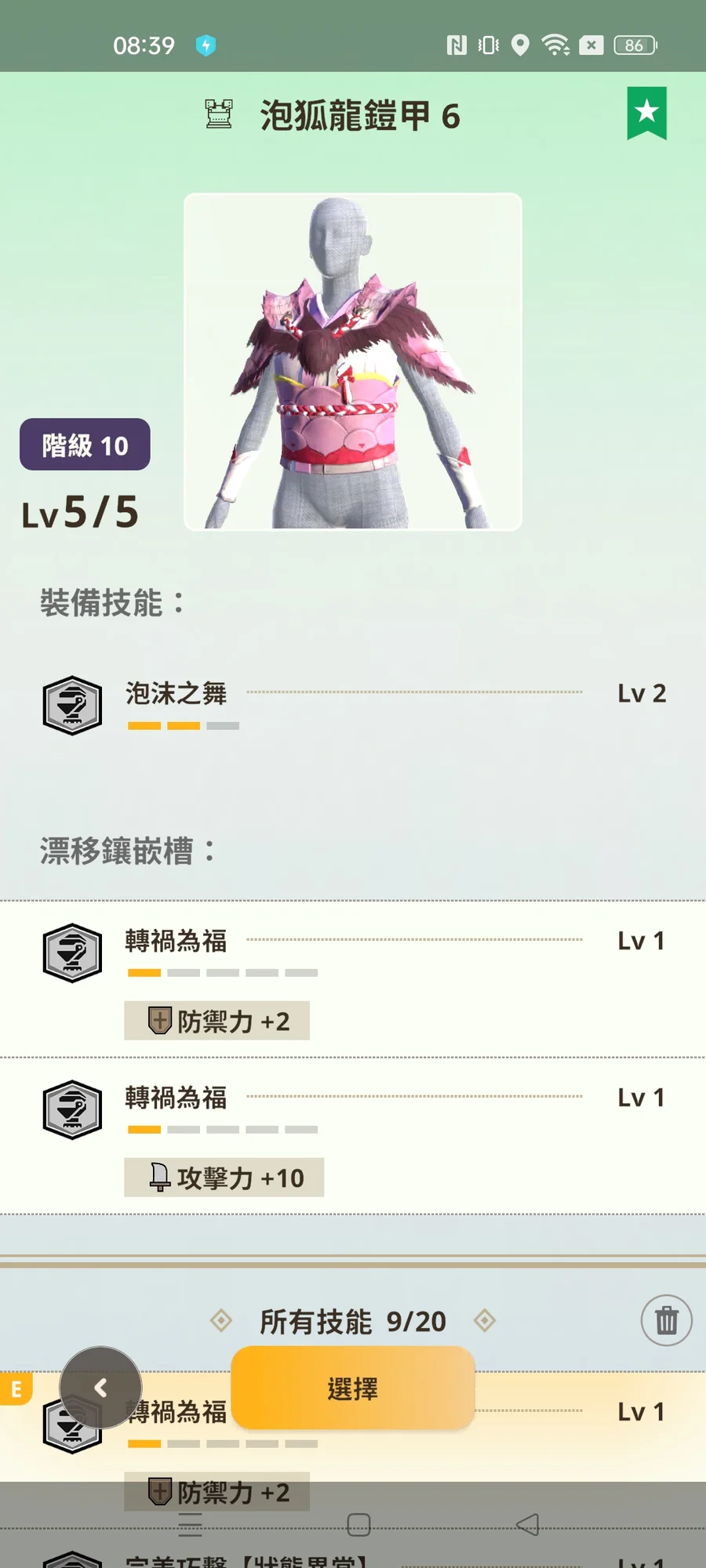Open the trash can delete icon
This screenshot has width=706, height=1568.
point(666,1320)
